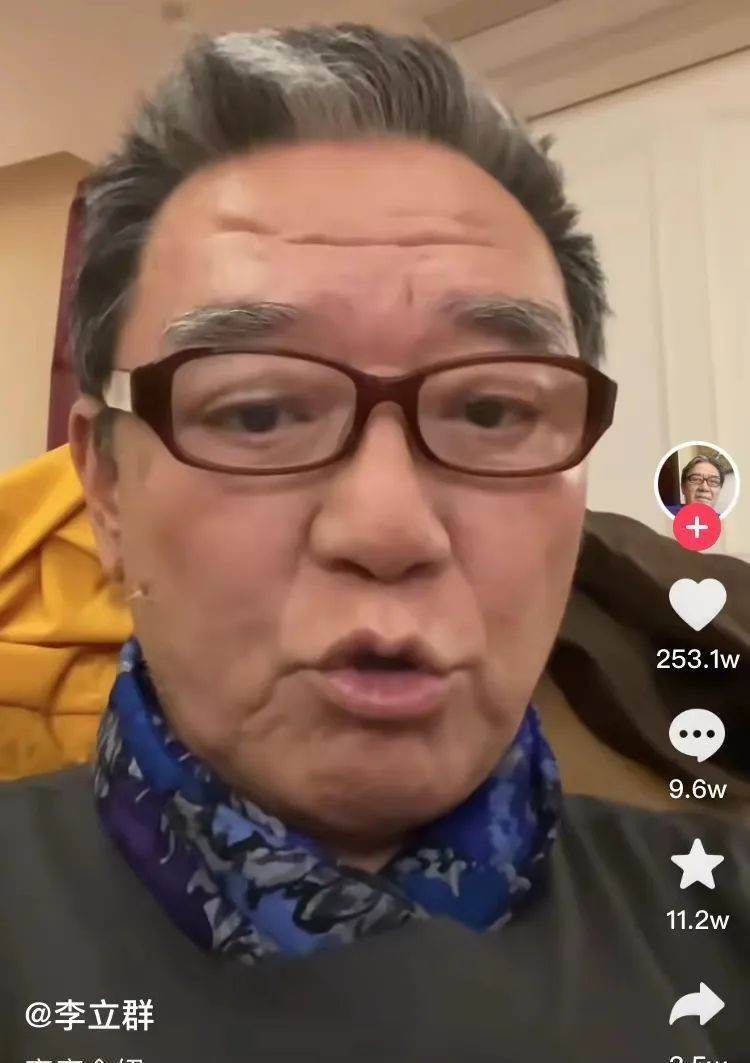Favorite this video with the star icon
This screenshot has height=1063, width=750.
697,864
